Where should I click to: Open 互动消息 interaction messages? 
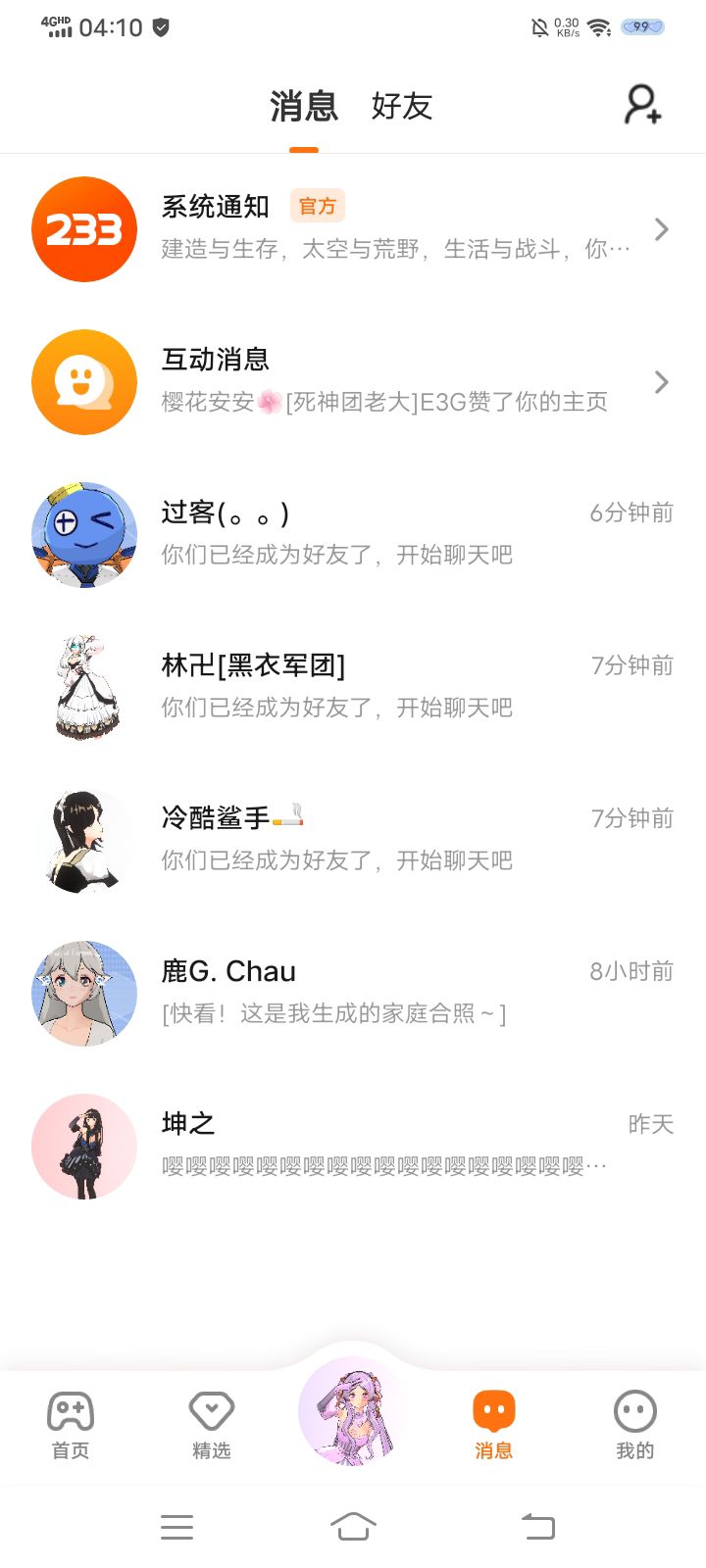353,382
